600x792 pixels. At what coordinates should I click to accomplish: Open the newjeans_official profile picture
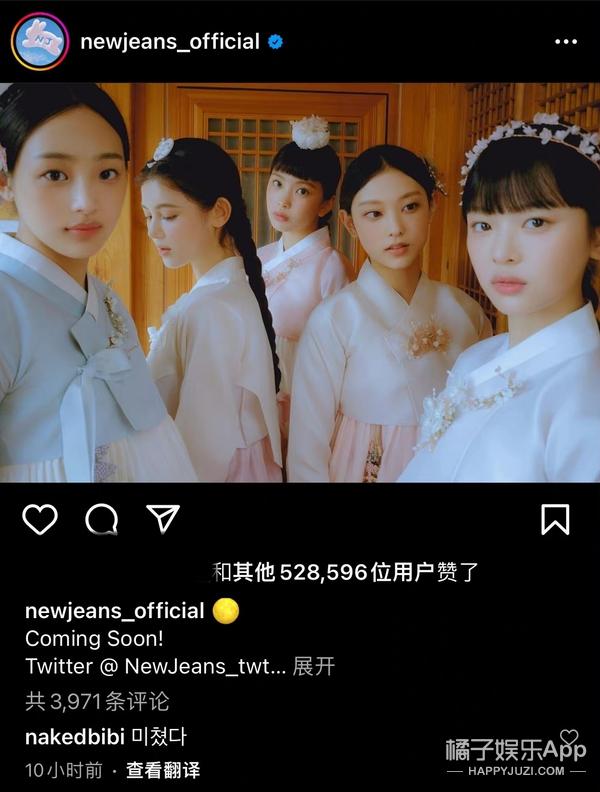pyautogui.click(x=39, y=41)
